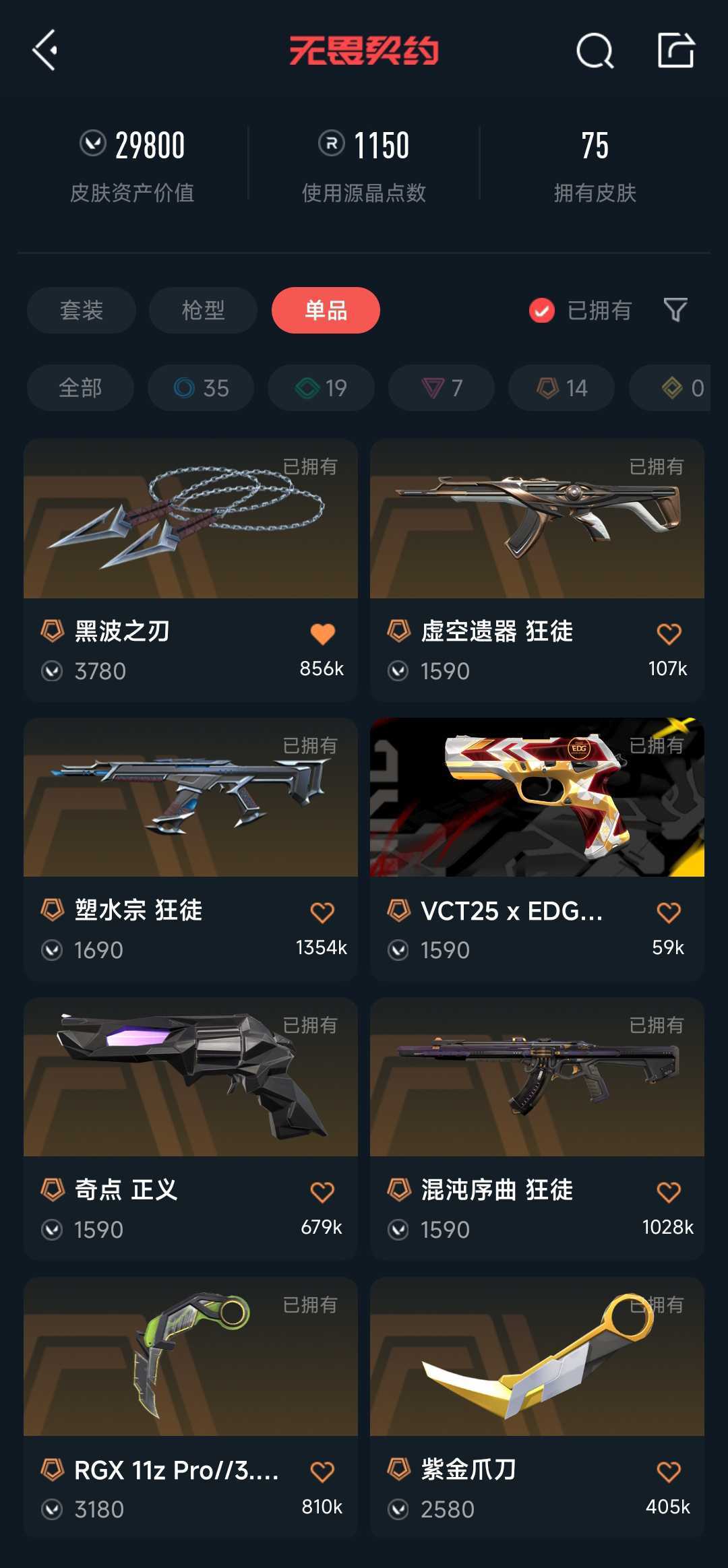
Task: Unlike the 黑波之刃 skin
Action: pos(323,633)
